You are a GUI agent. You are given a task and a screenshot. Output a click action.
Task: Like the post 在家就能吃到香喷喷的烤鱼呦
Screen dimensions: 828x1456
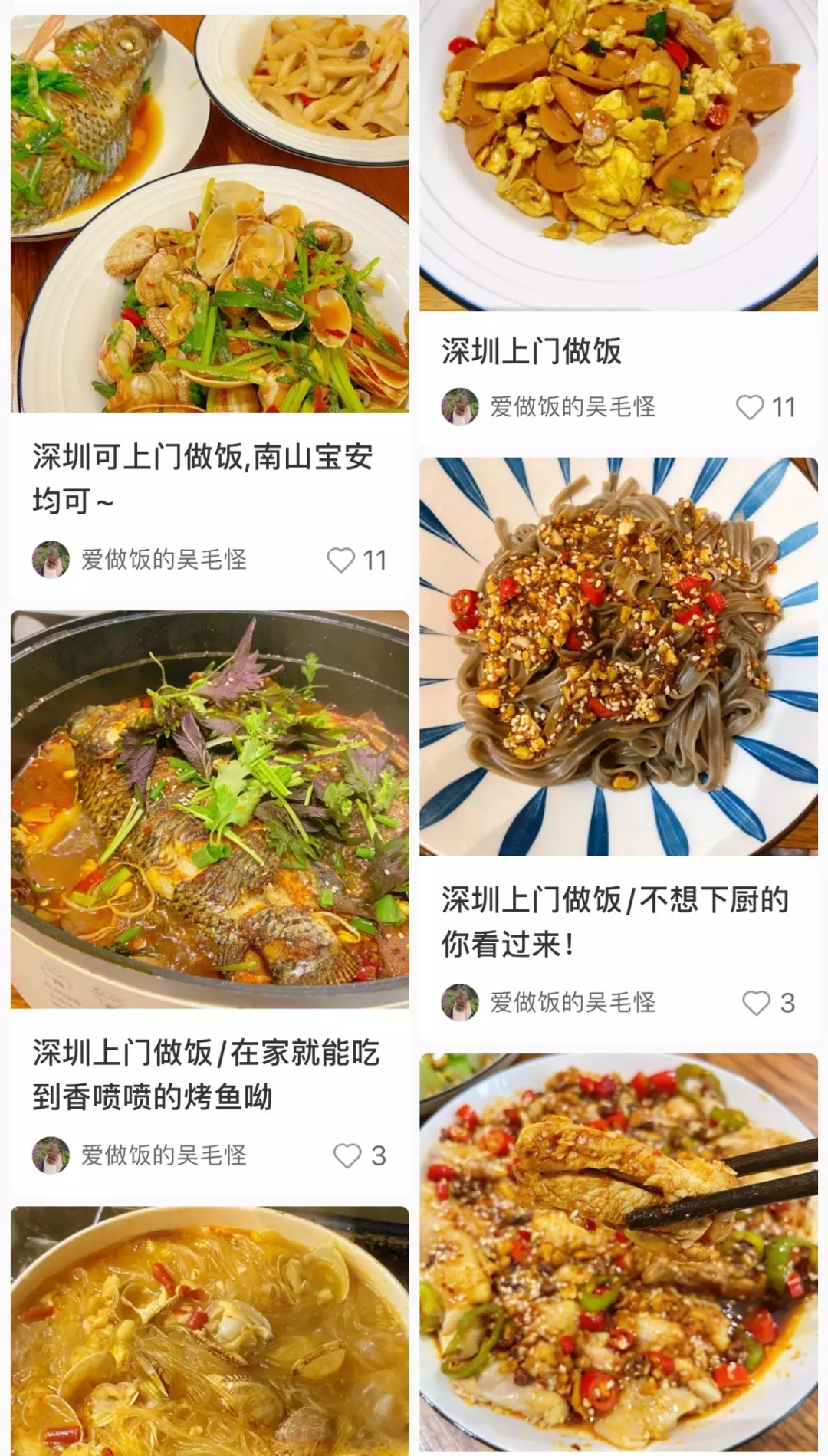tap(347, 1155)
